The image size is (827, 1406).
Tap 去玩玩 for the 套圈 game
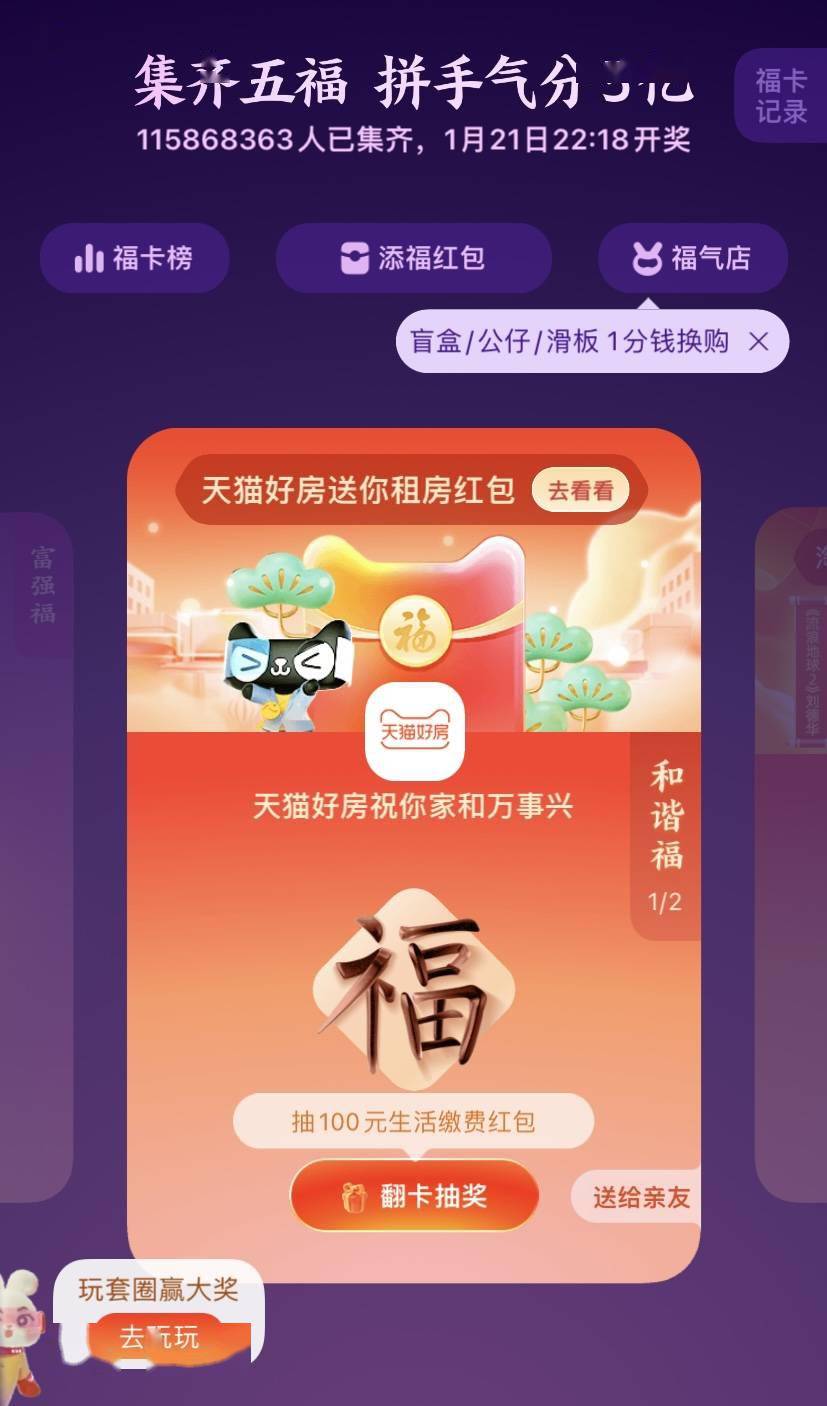pyautogui.click(x=160, y=1337)
